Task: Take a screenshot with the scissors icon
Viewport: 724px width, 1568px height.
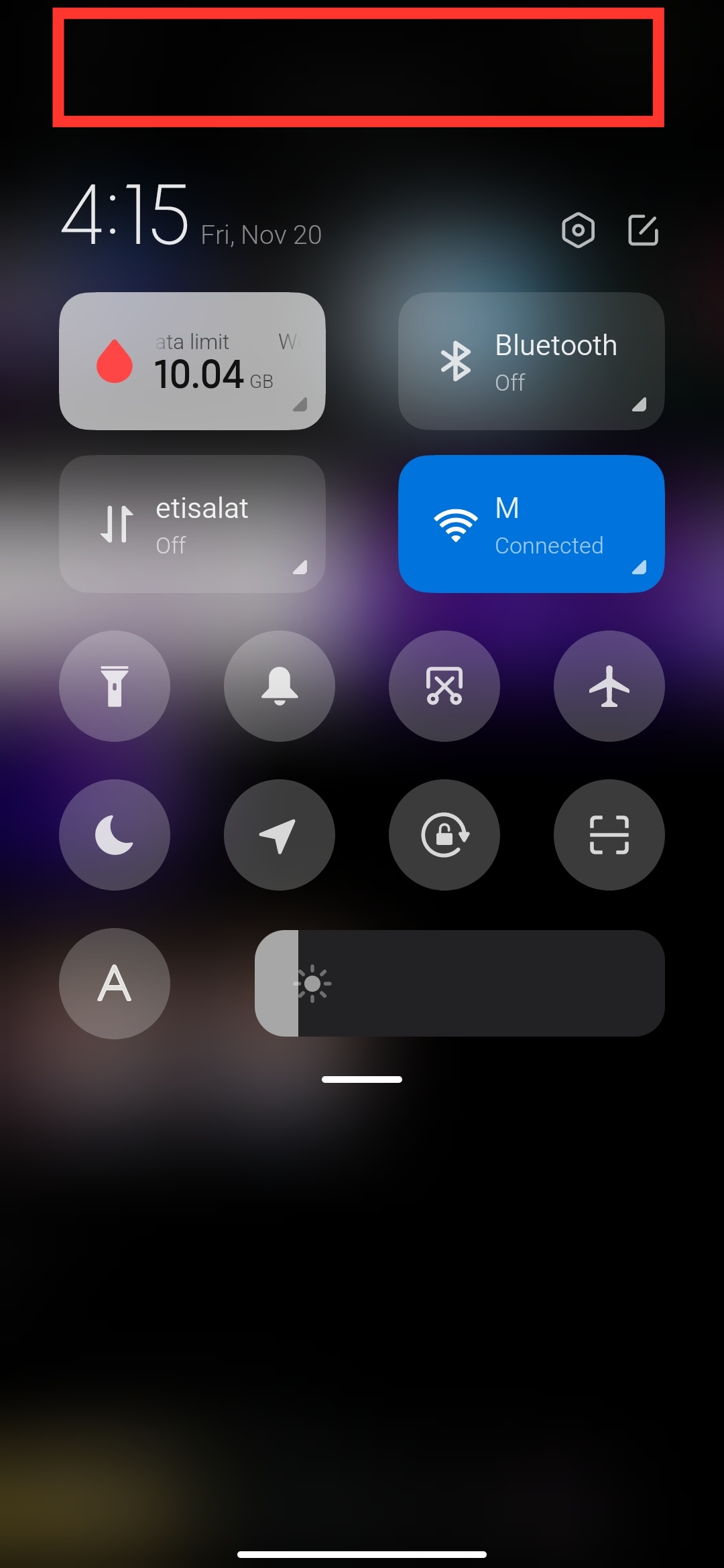Action: tap(444, 686)
